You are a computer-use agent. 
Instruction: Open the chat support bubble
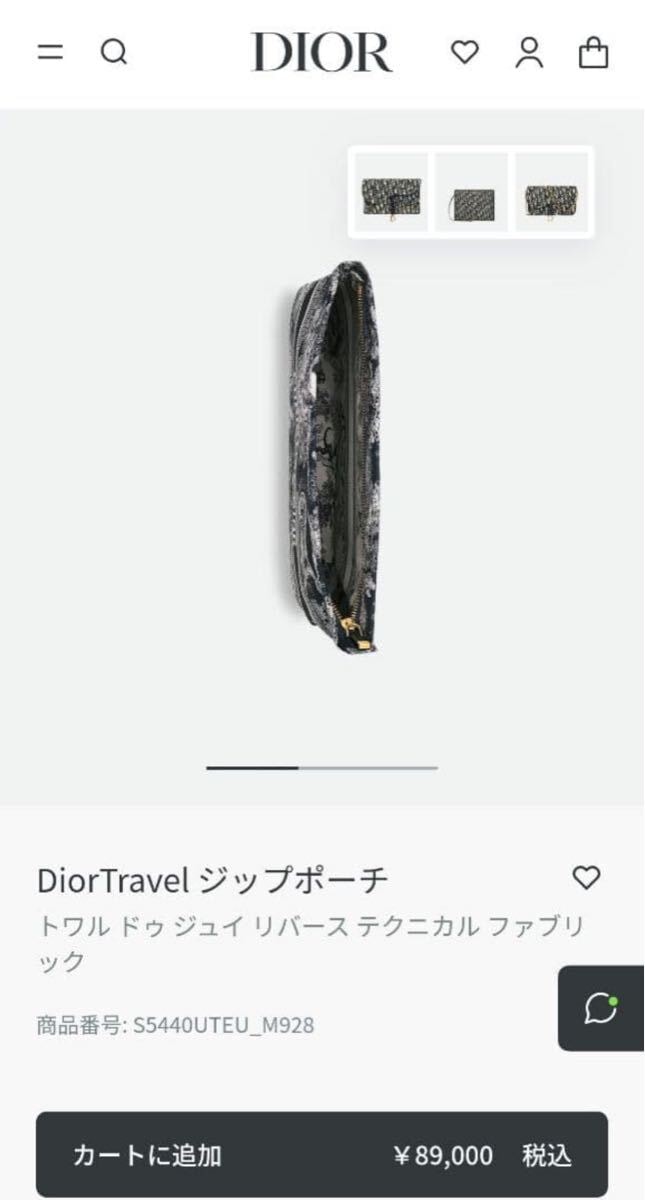point(601,1008)
